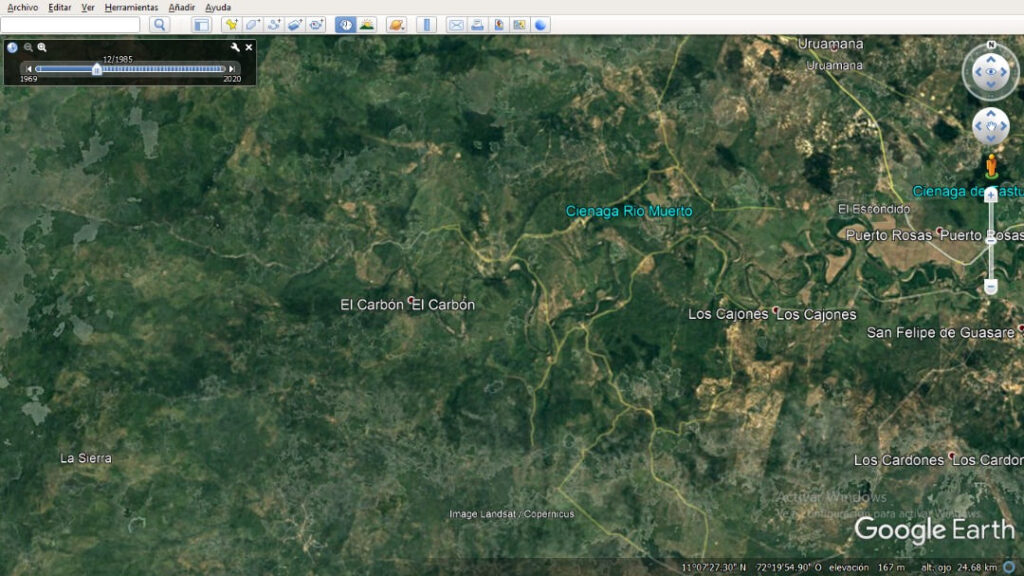Image resolution: width=1024 pixels, height=576 pixels.
Task: Open time slider wrench options
Action: click(235, 47)
